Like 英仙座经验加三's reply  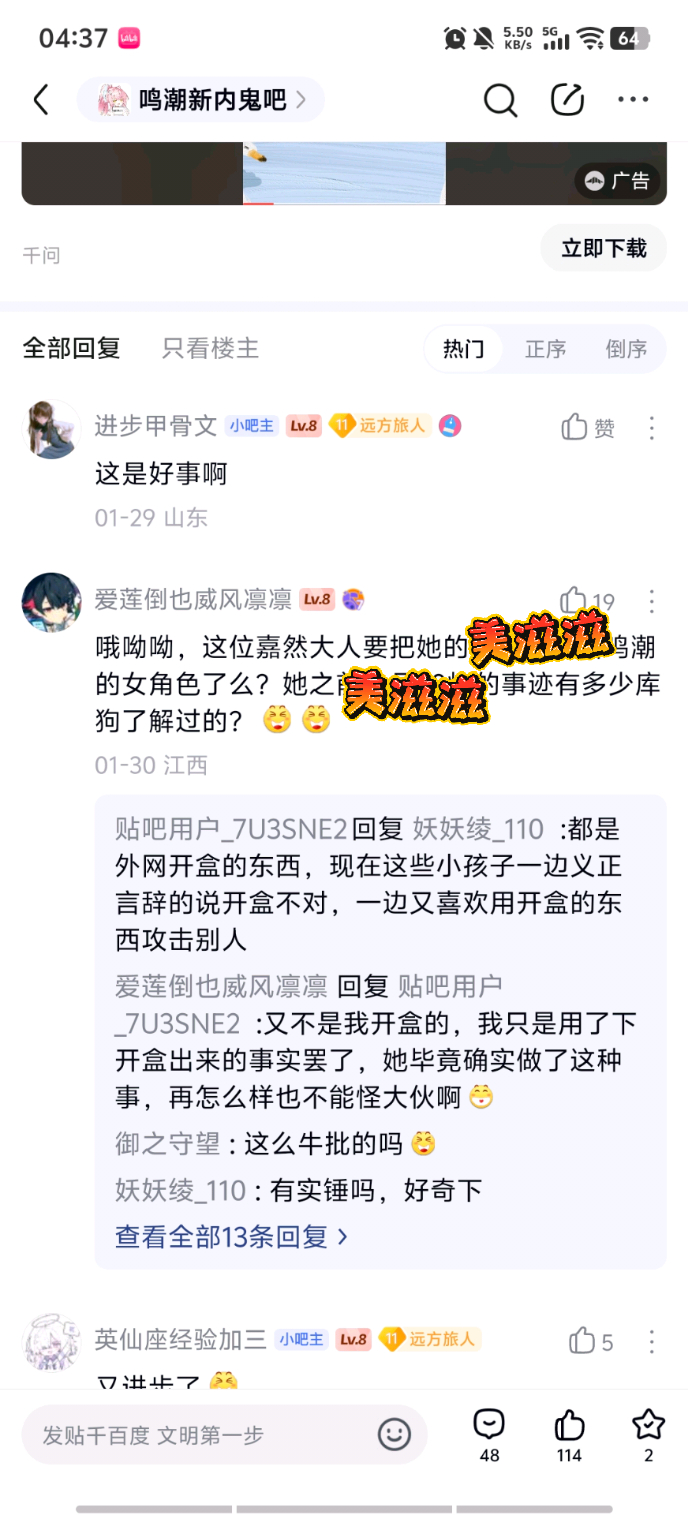(x=591, y=1341)
